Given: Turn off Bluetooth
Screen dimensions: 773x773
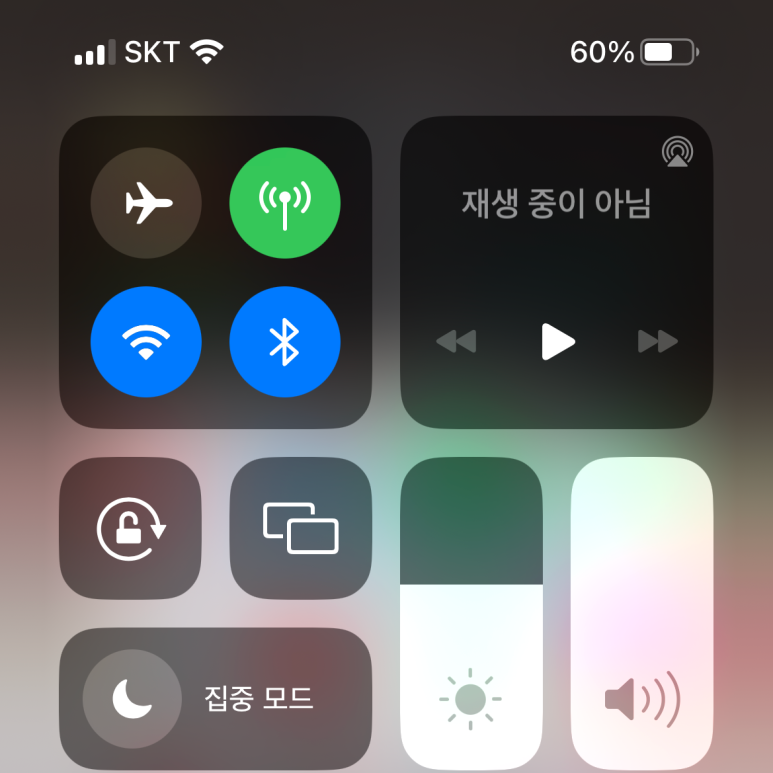Looking at the screenshot, I should 285,343.
